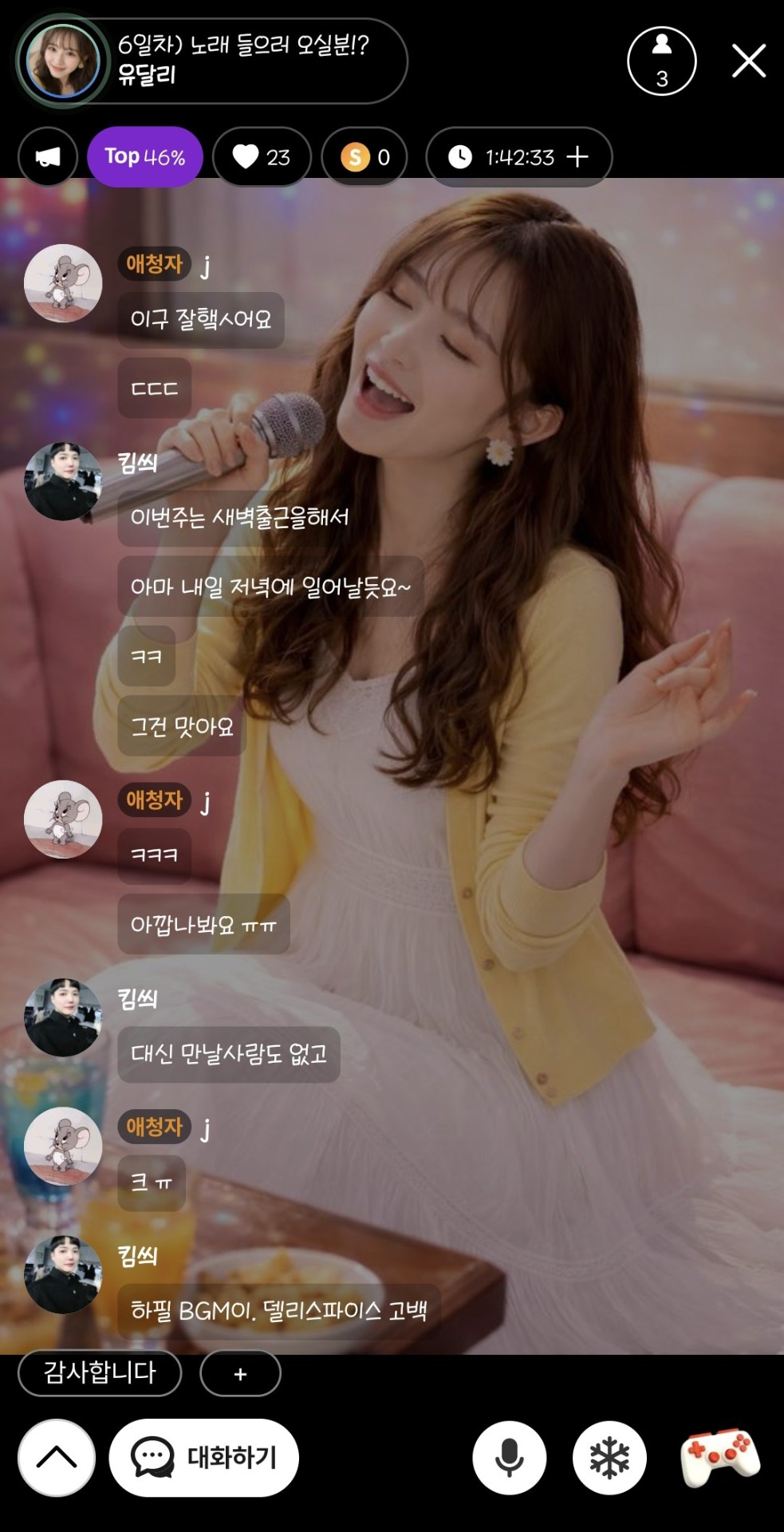The width and height of the screenshot is (784, 1532).
Task: Open the spoon coin counter
Action: (365, 156)
